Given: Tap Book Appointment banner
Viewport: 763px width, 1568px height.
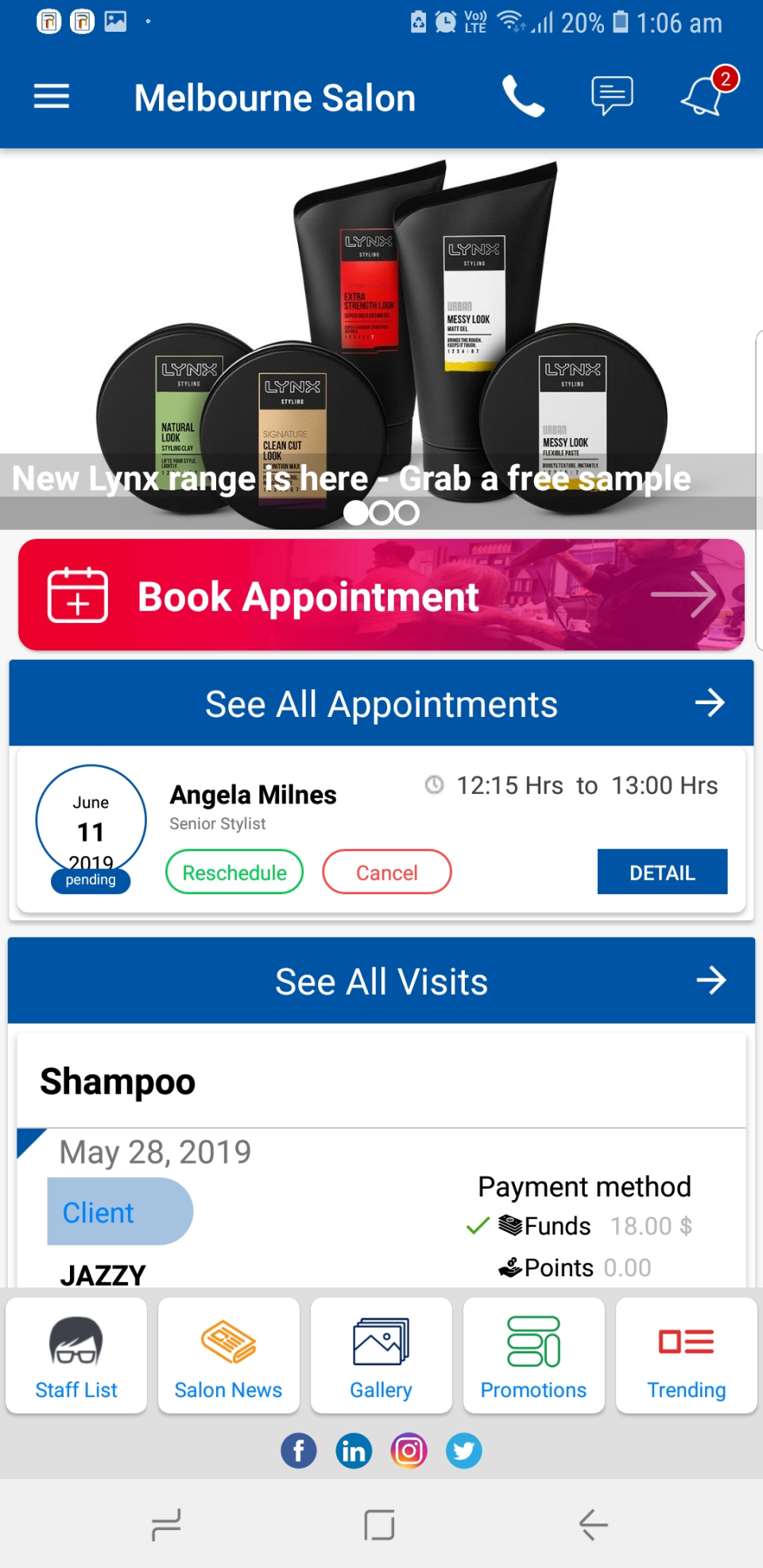Looking at the screenshot, I should pos(381,594).
